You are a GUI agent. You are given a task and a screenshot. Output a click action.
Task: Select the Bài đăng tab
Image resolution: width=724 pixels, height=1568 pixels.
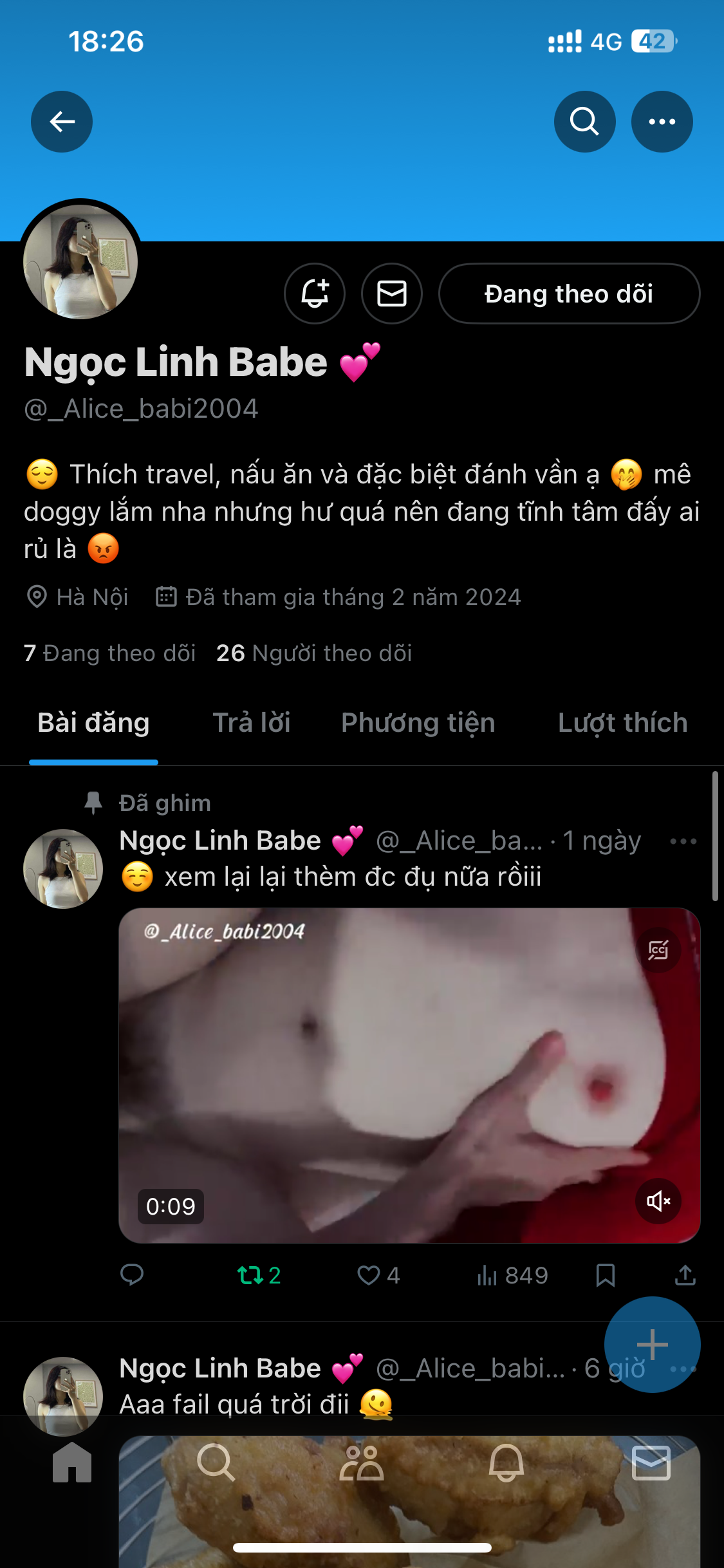pyautogui.click(x=94, y=723)
